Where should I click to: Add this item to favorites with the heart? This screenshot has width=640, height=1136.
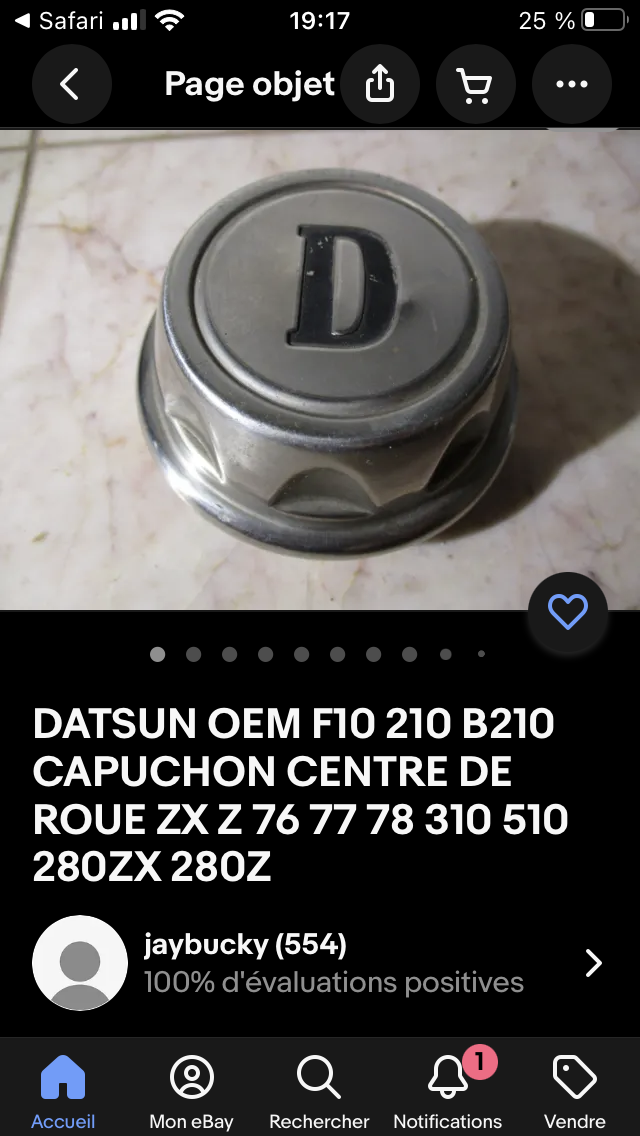coord(568,612)
